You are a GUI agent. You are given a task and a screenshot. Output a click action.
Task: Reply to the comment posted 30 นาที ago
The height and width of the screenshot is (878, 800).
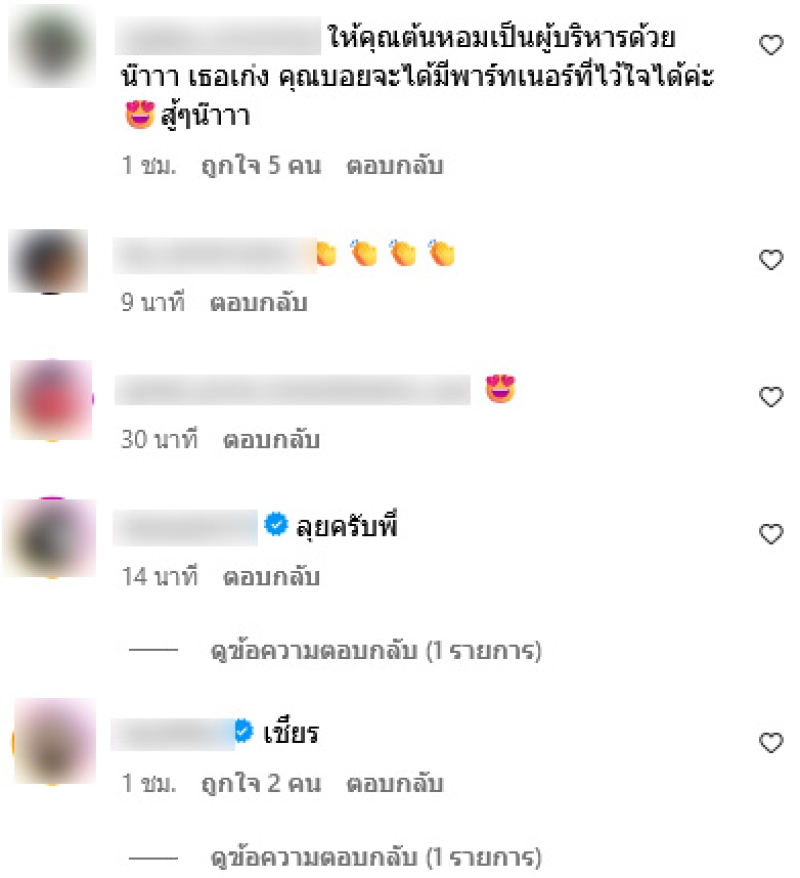271,439
